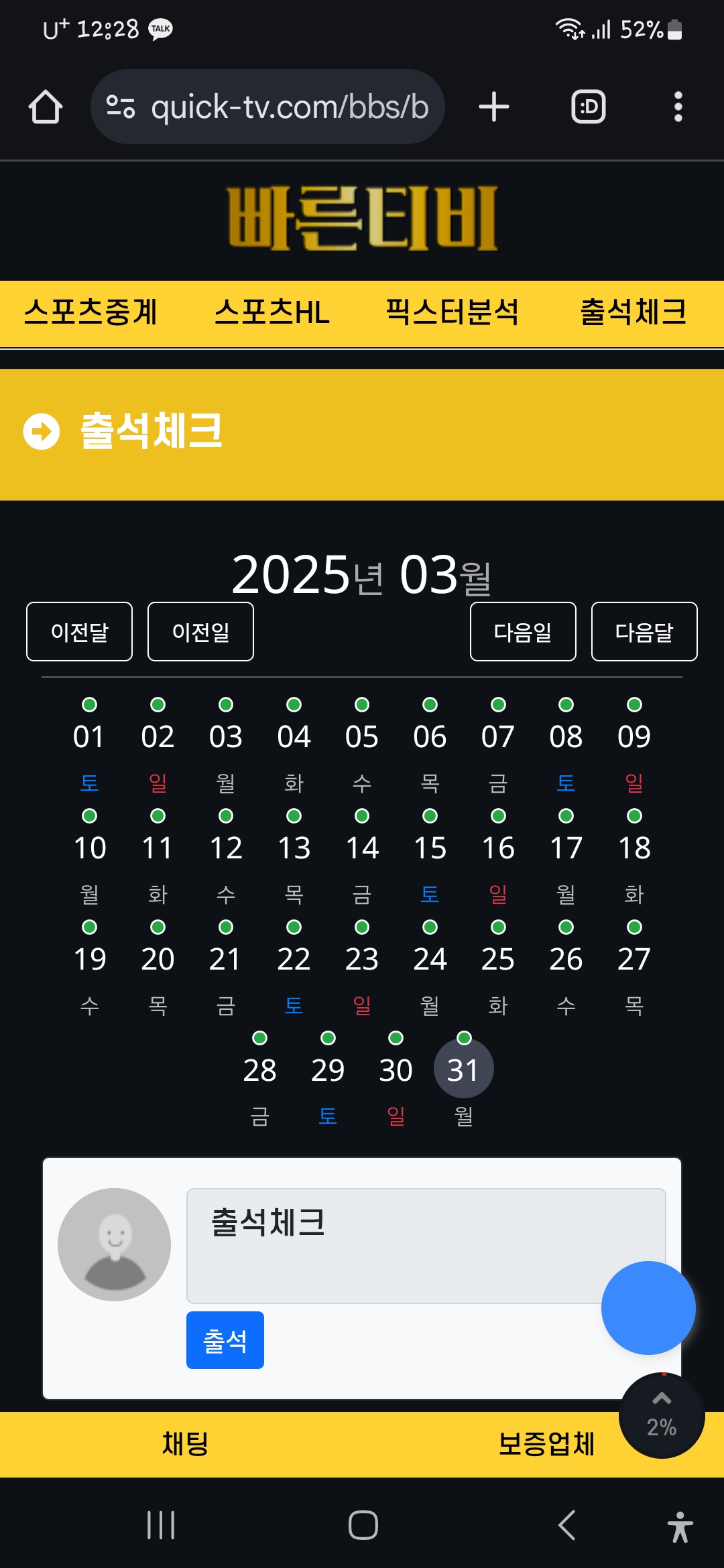Open the 스포츠HL menu
The image size is (724, 1568).
pos(271,312)
